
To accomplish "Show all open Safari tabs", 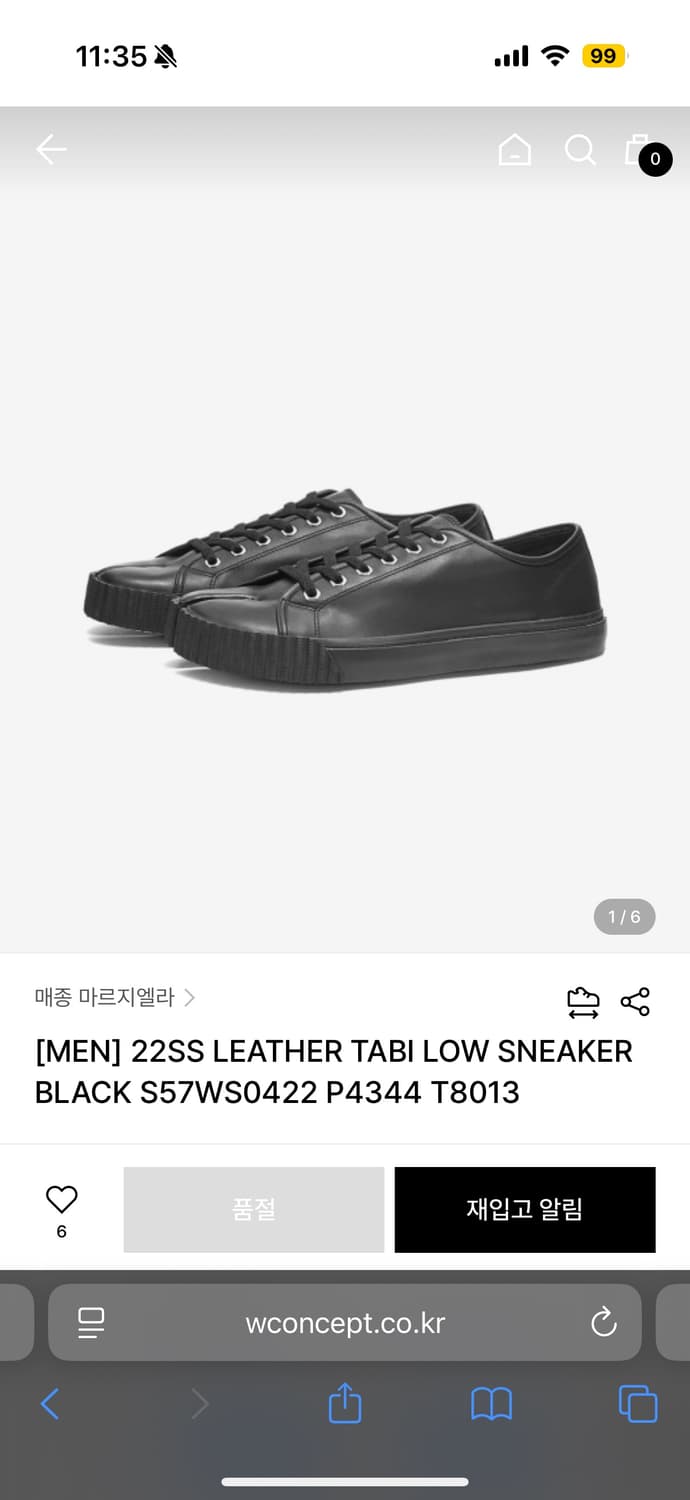I will 638,1404.
